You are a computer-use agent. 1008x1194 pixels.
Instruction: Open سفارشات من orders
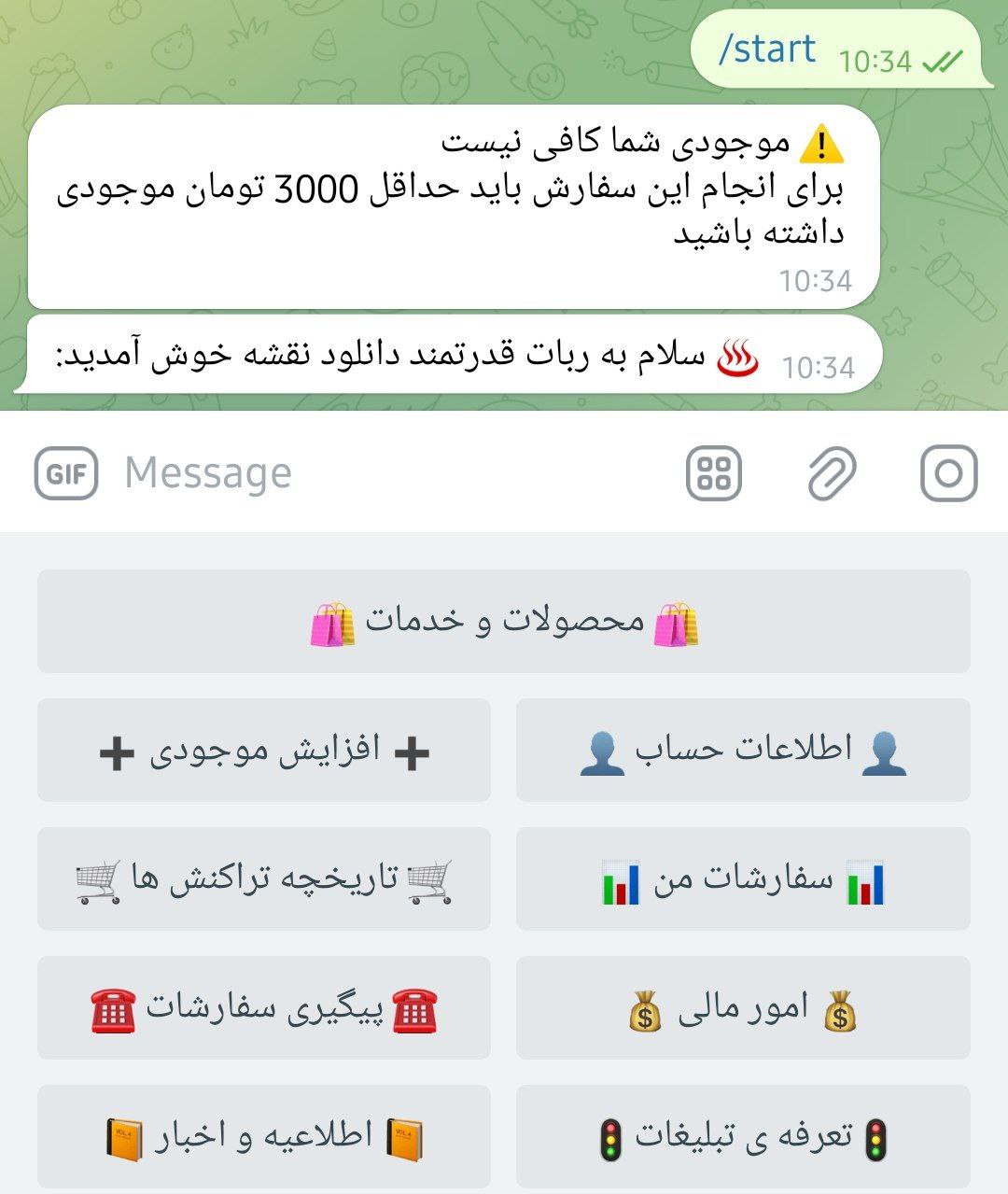[x=743, y=879]
